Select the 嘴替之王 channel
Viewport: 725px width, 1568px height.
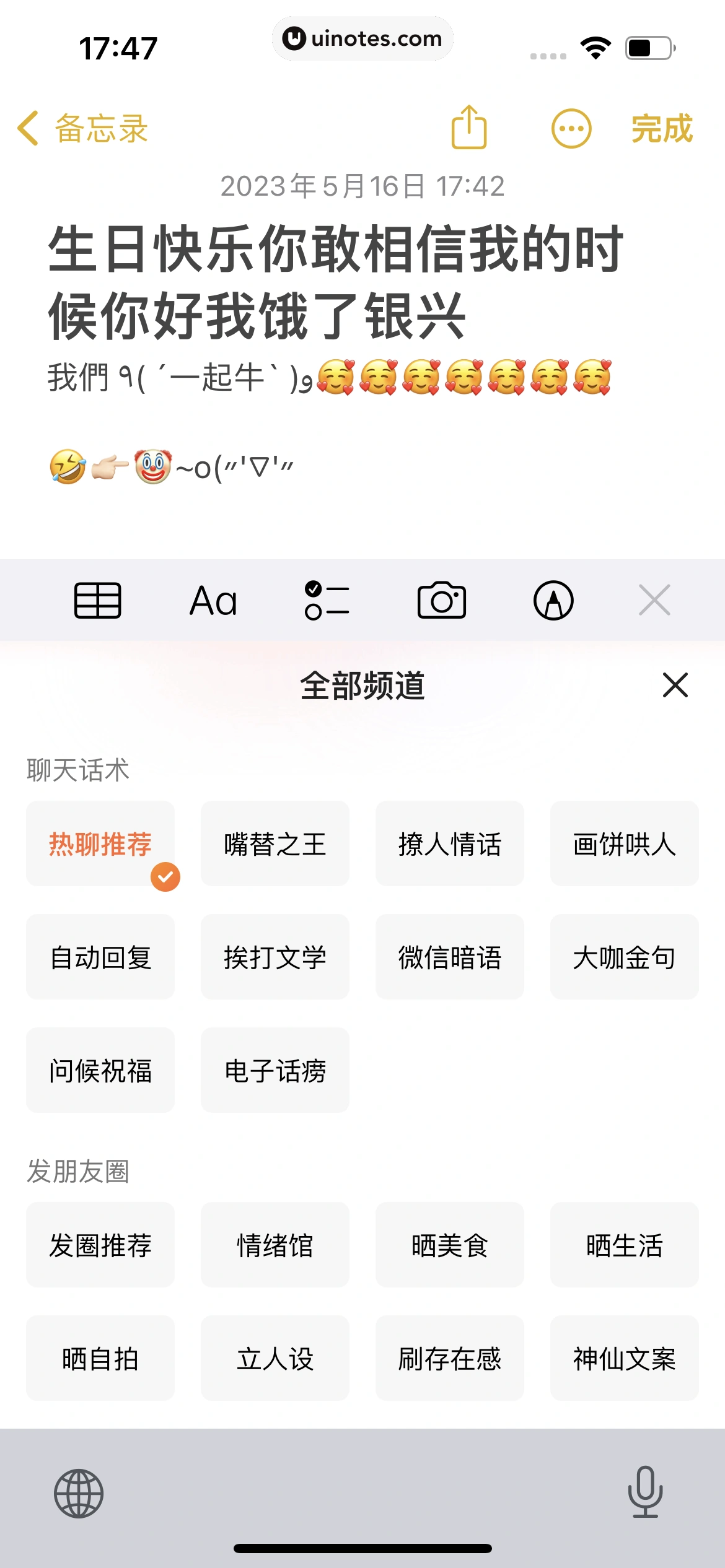point(275,843)
